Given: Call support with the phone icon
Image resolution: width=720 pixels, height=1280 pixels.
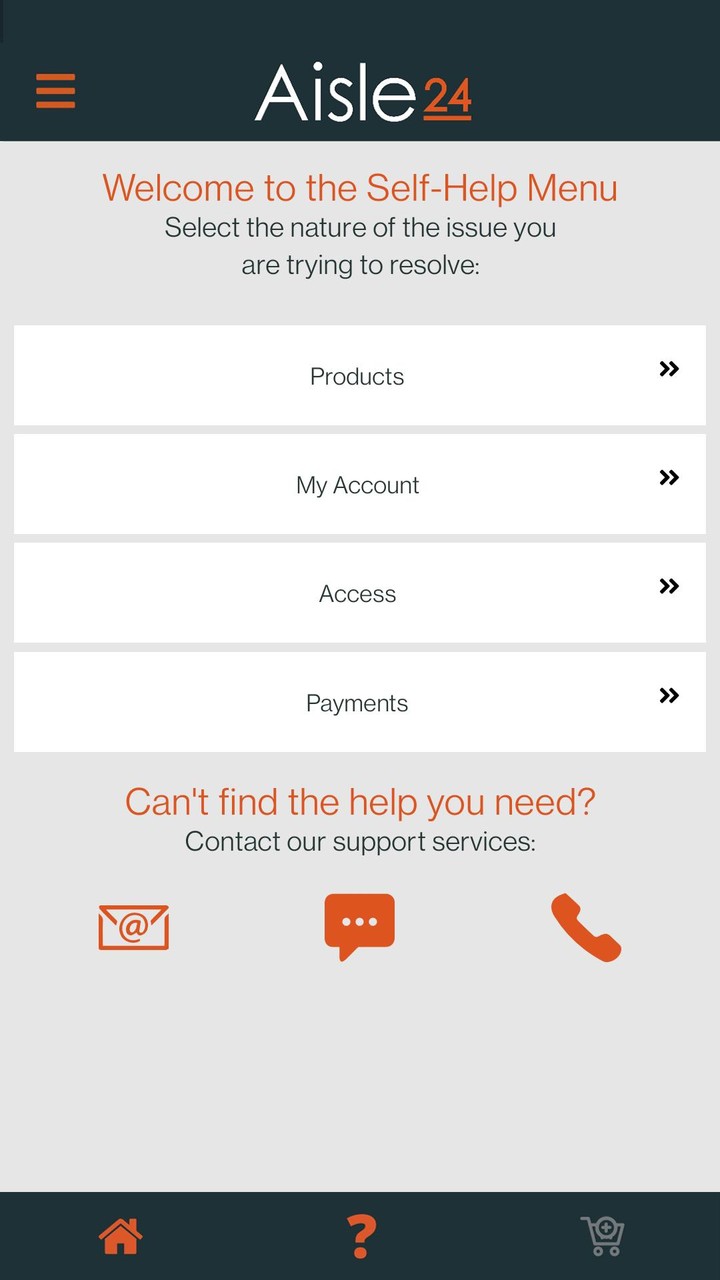Looking at the screenshot, I should pos(586,927).
